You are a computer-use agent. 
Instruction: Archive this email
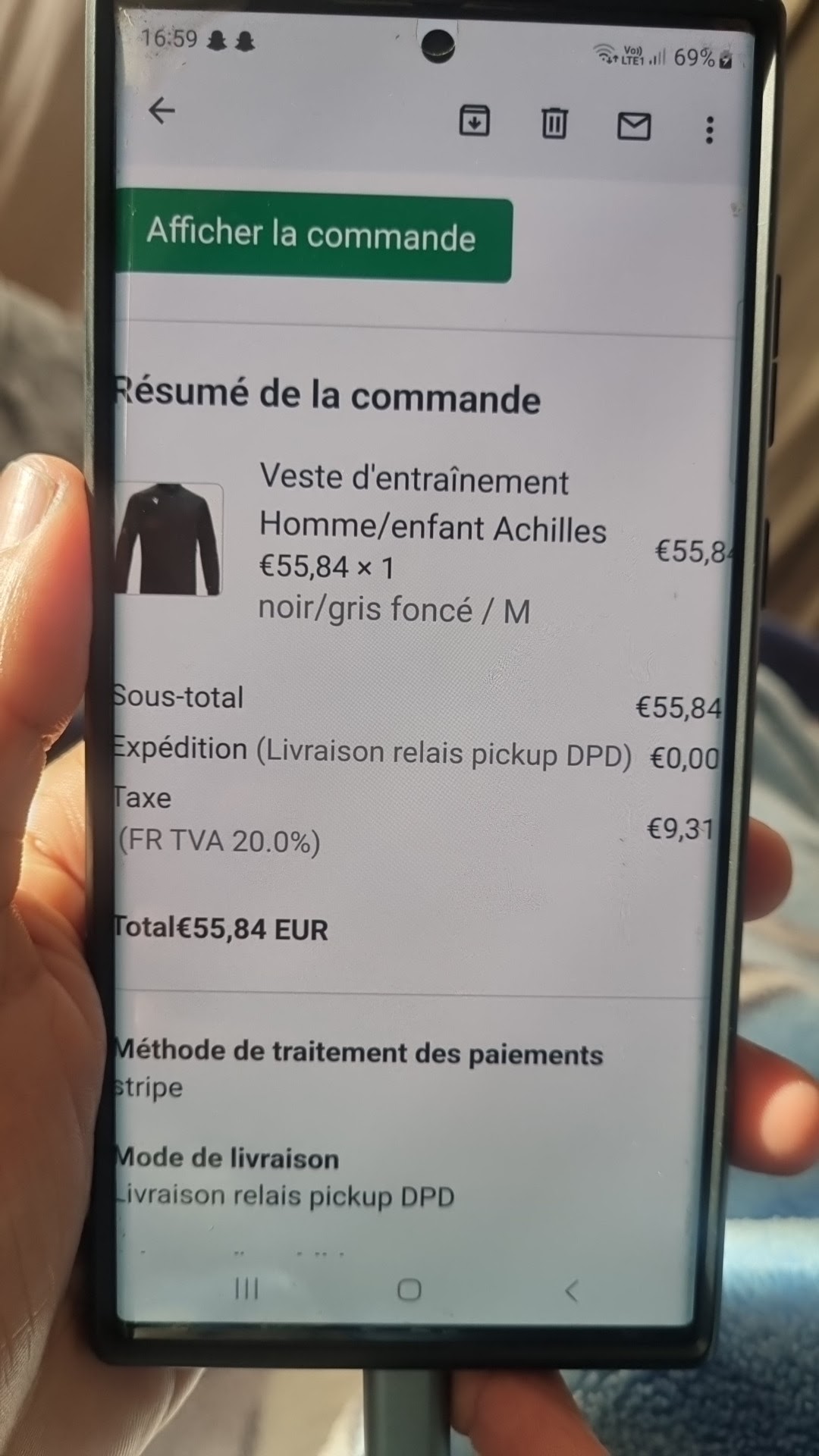(475, 121)
